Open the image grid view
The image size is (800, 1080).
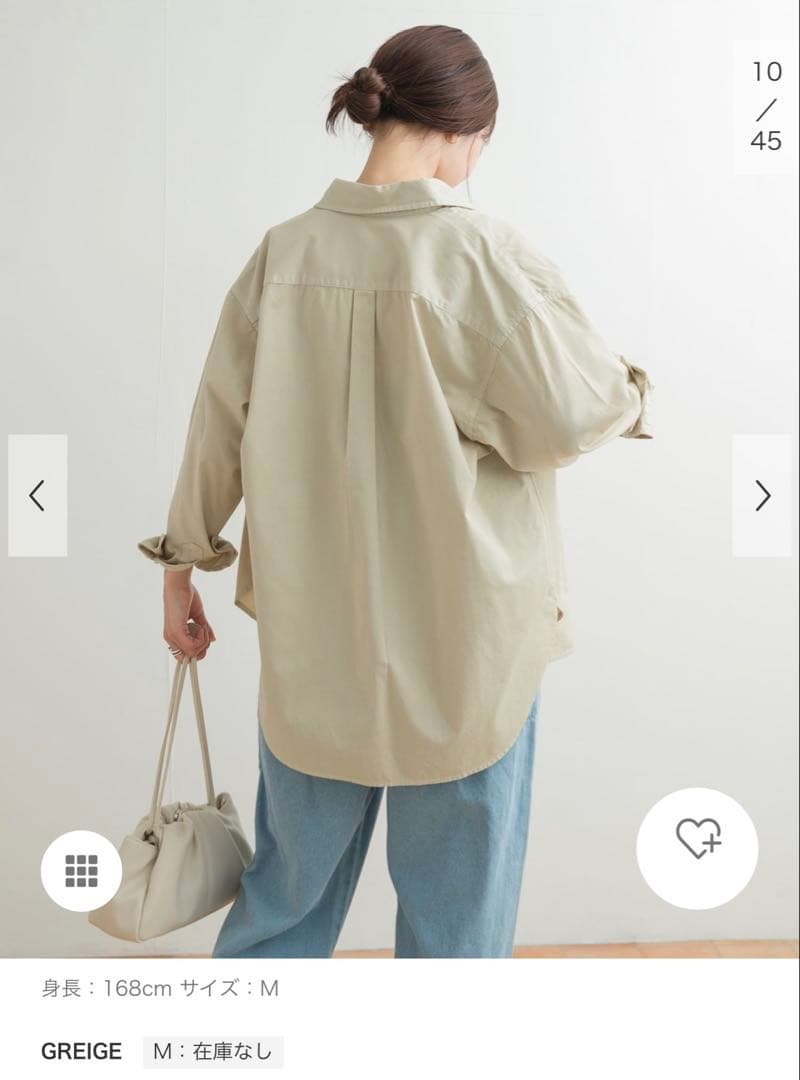click(x=81, y=871)
